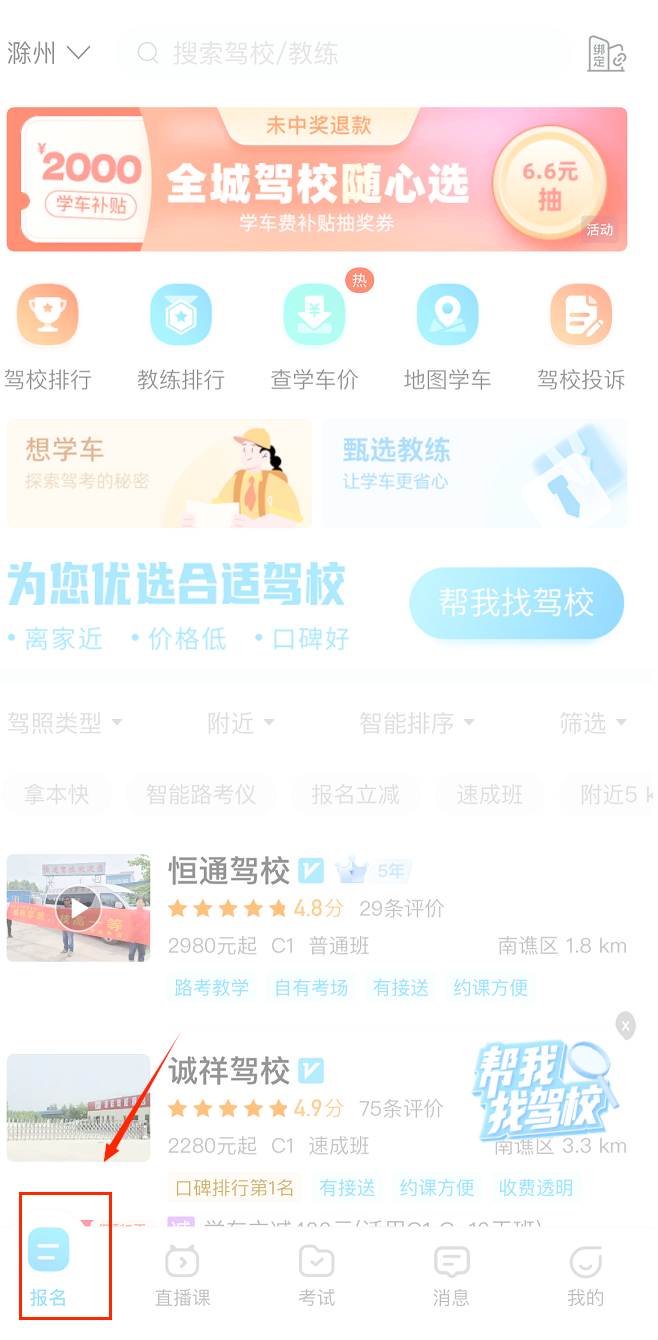Select the 报名立减 chip
The width and height of the screenshot is (658, 1340).
355,795
